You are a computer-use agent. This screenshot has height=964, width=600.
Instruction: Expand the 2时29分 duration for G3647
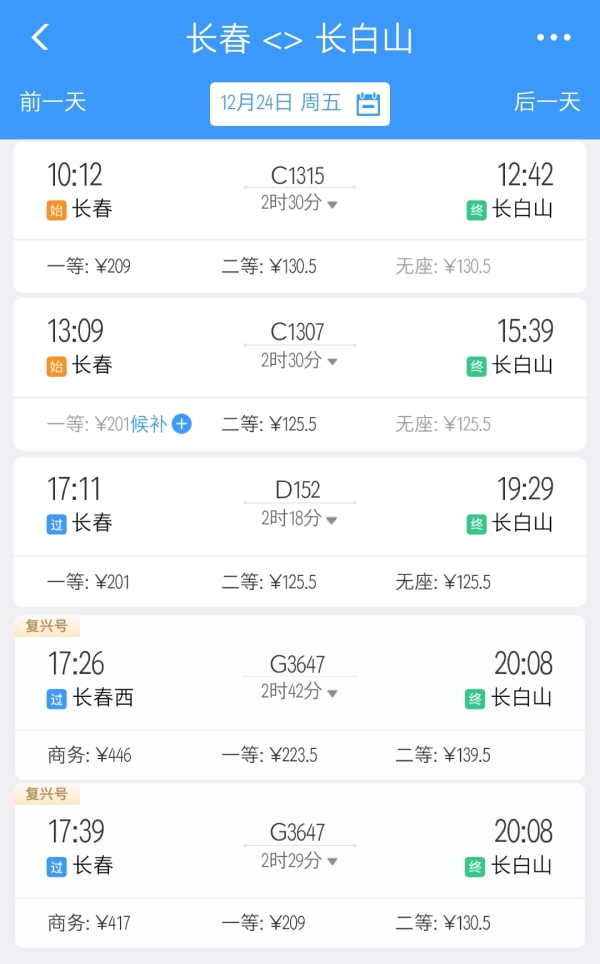300,860
